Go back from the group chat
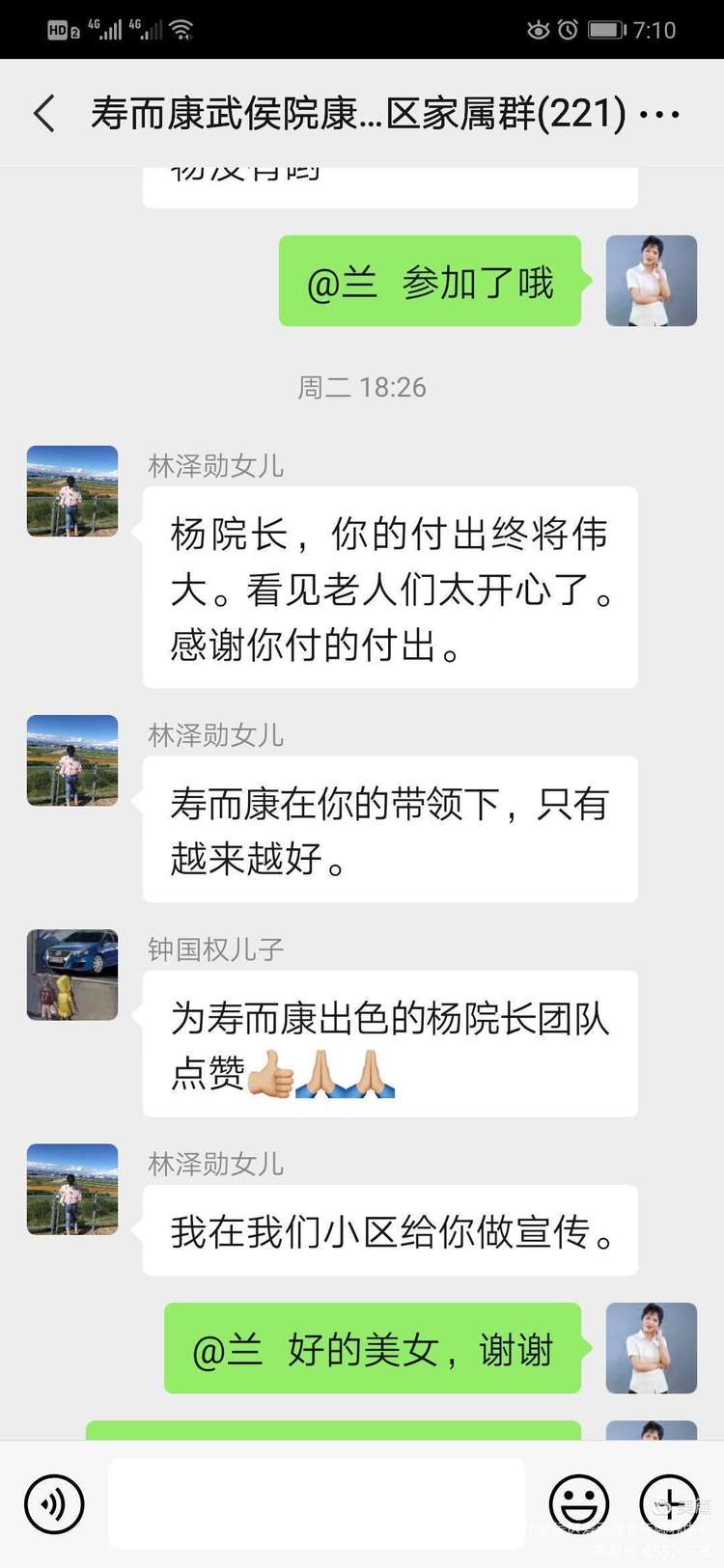The height and width of the screenshot is (1568, 724). pyautogui.click(x=44, y=114)
